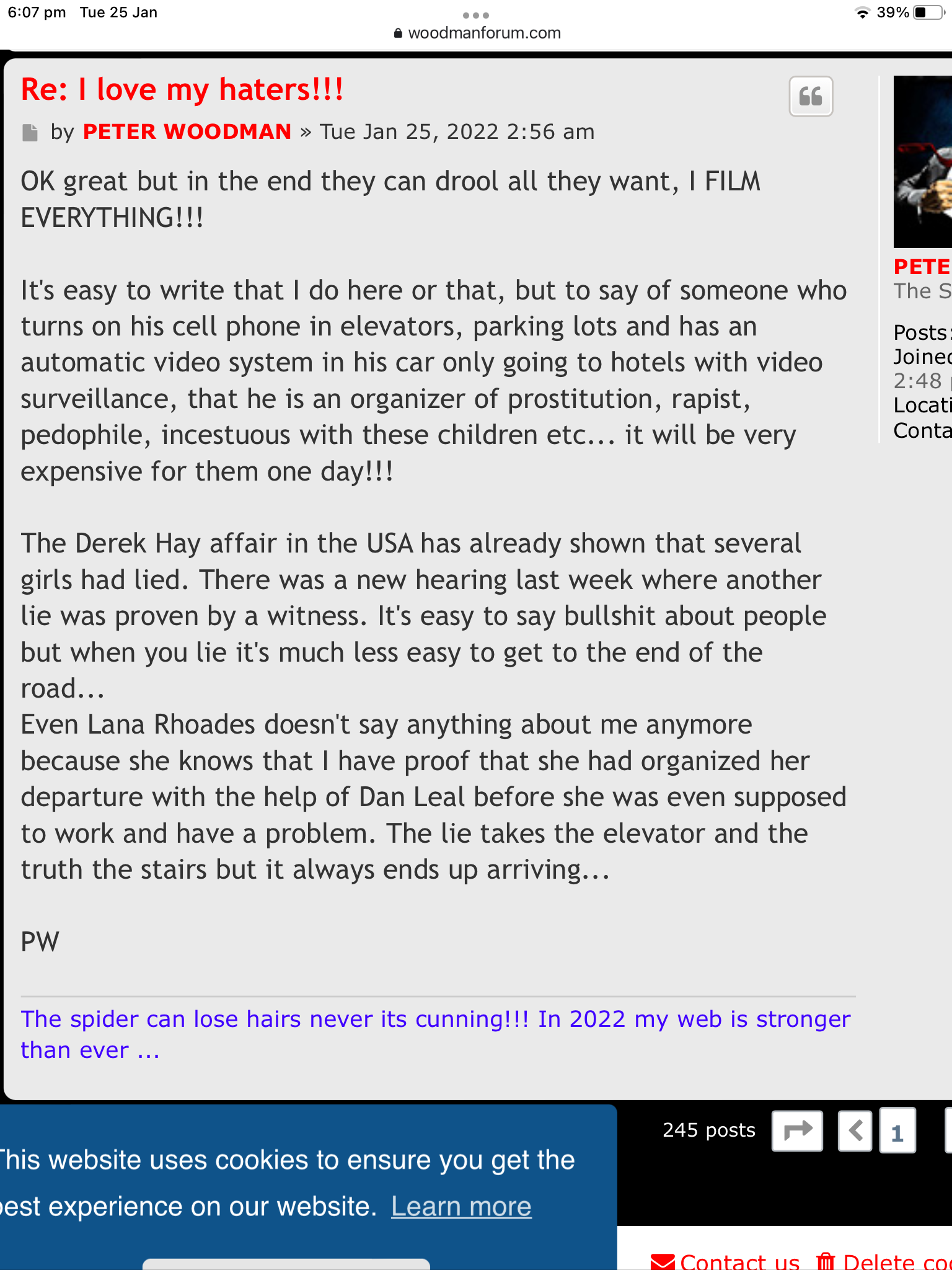Open PETER WOODMAN author profile link
The image size is (952, 1270).
pyautogui.click(x=187, y=131)
